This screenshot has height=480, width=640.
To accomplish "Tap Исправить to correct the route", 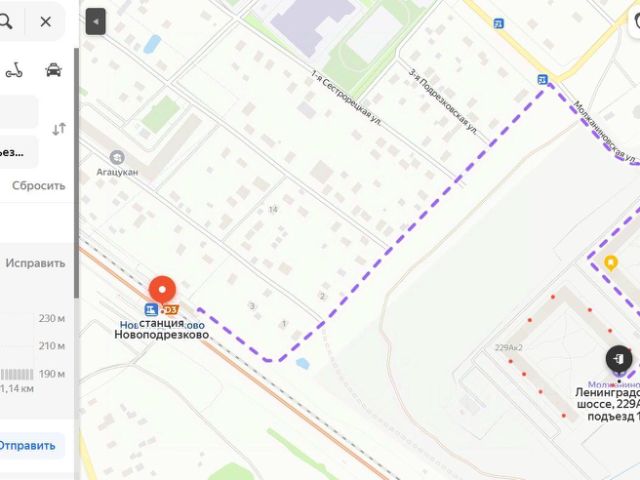I will pos(36,263).
